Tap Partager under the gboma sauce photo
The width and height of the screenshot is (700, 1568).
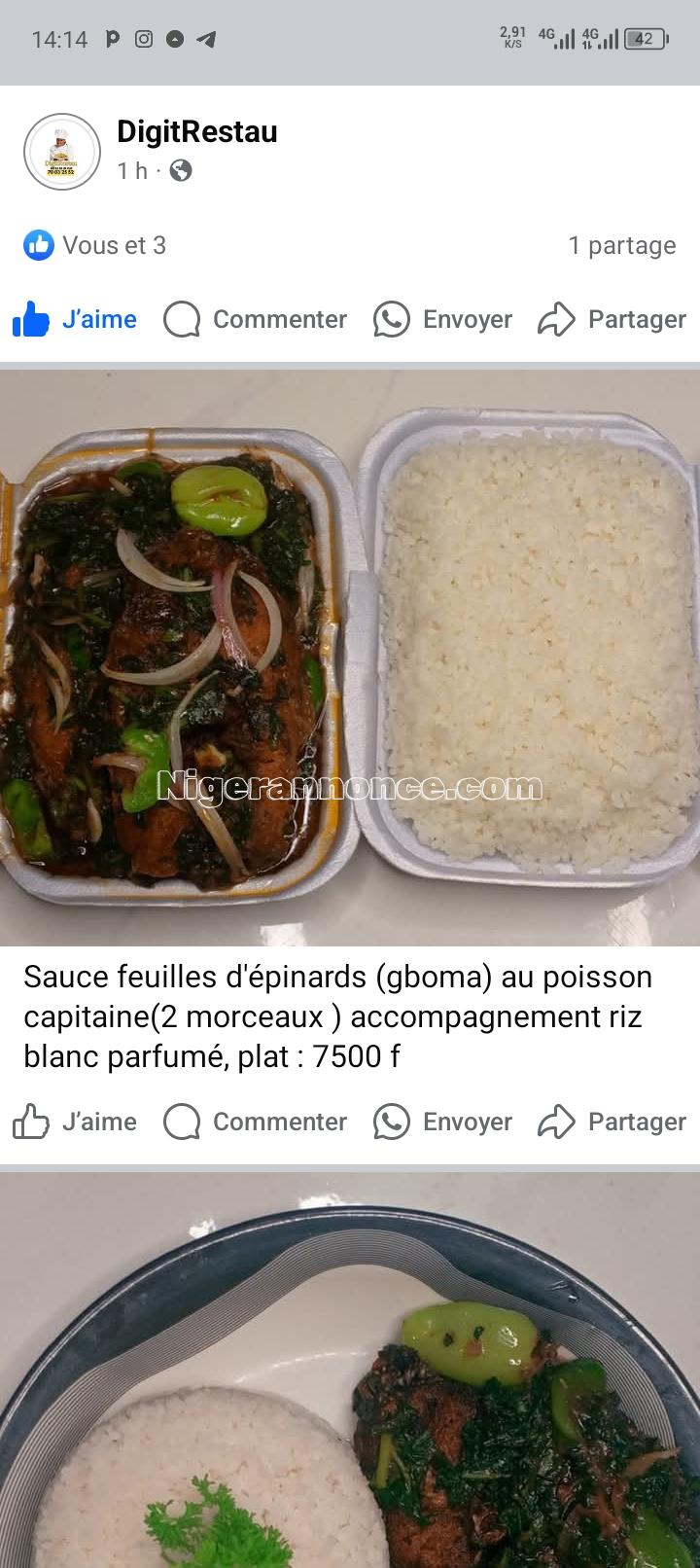pos(612,1122)
